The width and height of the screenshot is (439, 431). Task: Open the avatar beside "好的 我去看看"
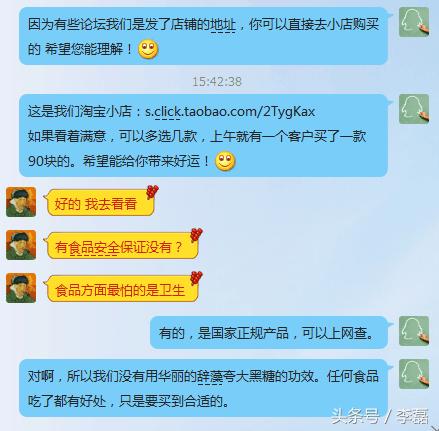[21, 202]
